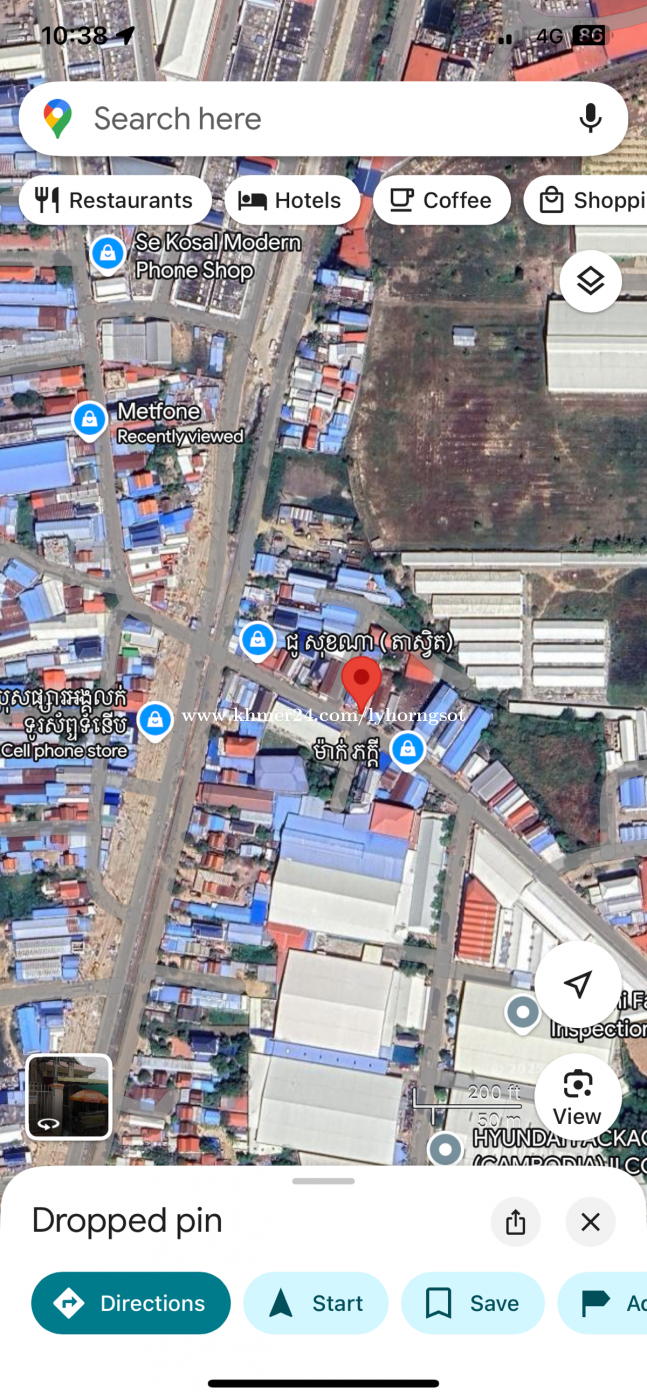
Task: Save the dropped pin
Action: pyautogui.click(x=472, y=1303)
